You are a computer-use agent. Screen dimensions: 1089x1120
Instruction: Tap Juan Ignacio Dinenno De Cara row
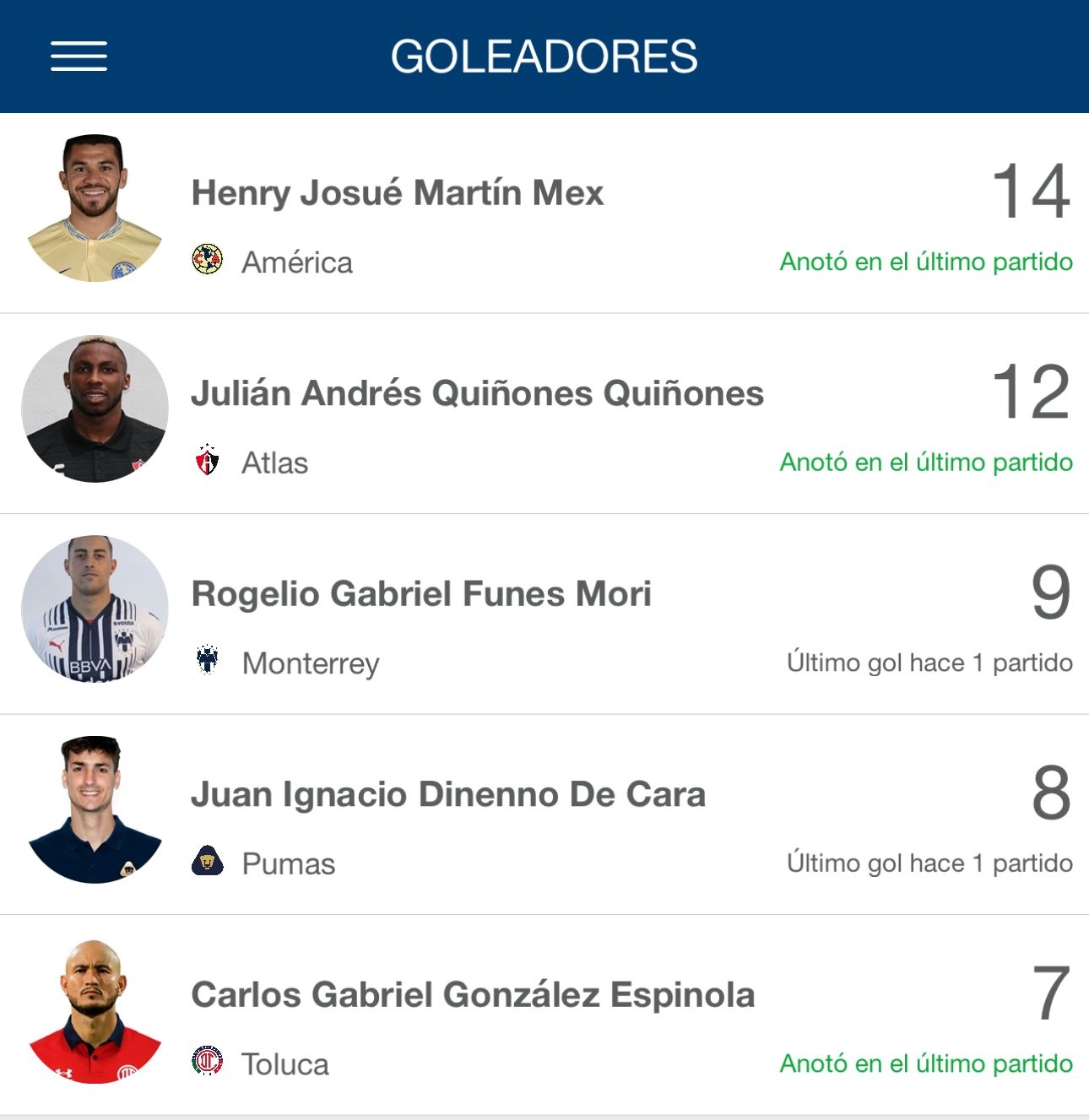pyautogui.click(x=448, y=795)
